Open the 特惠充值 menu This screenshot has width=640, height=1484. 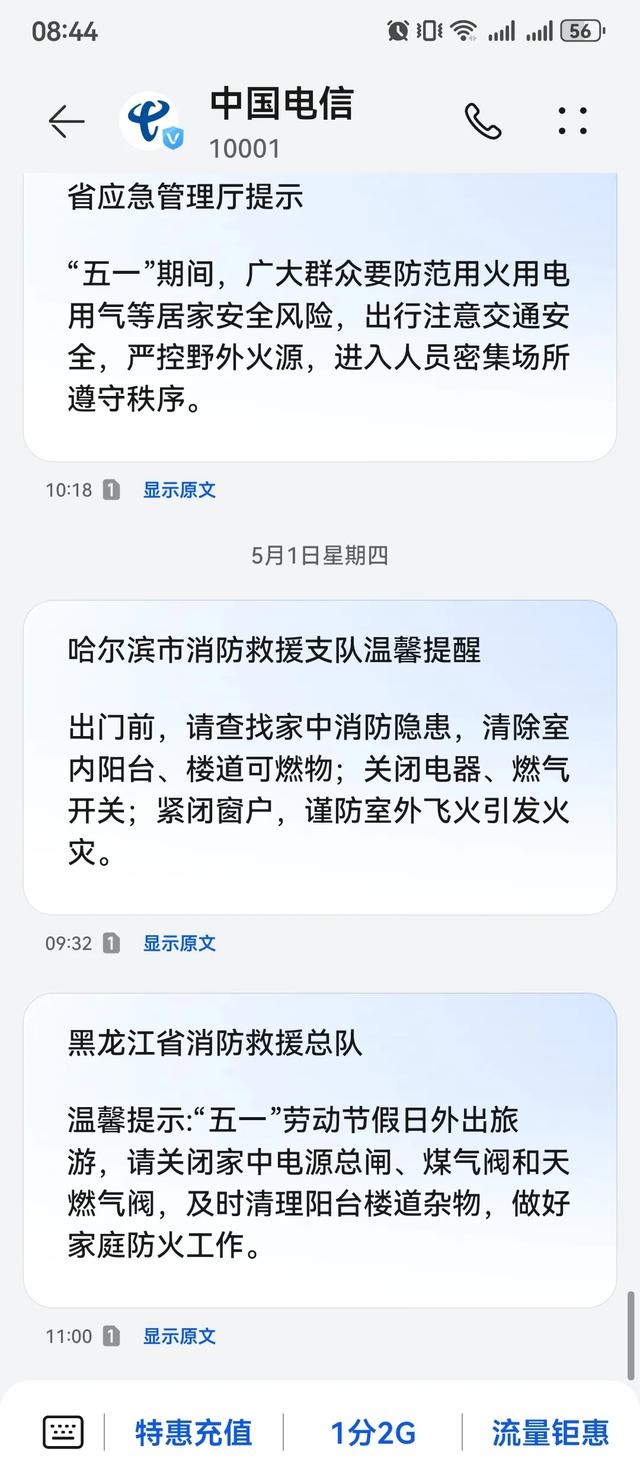[193, 1432]
